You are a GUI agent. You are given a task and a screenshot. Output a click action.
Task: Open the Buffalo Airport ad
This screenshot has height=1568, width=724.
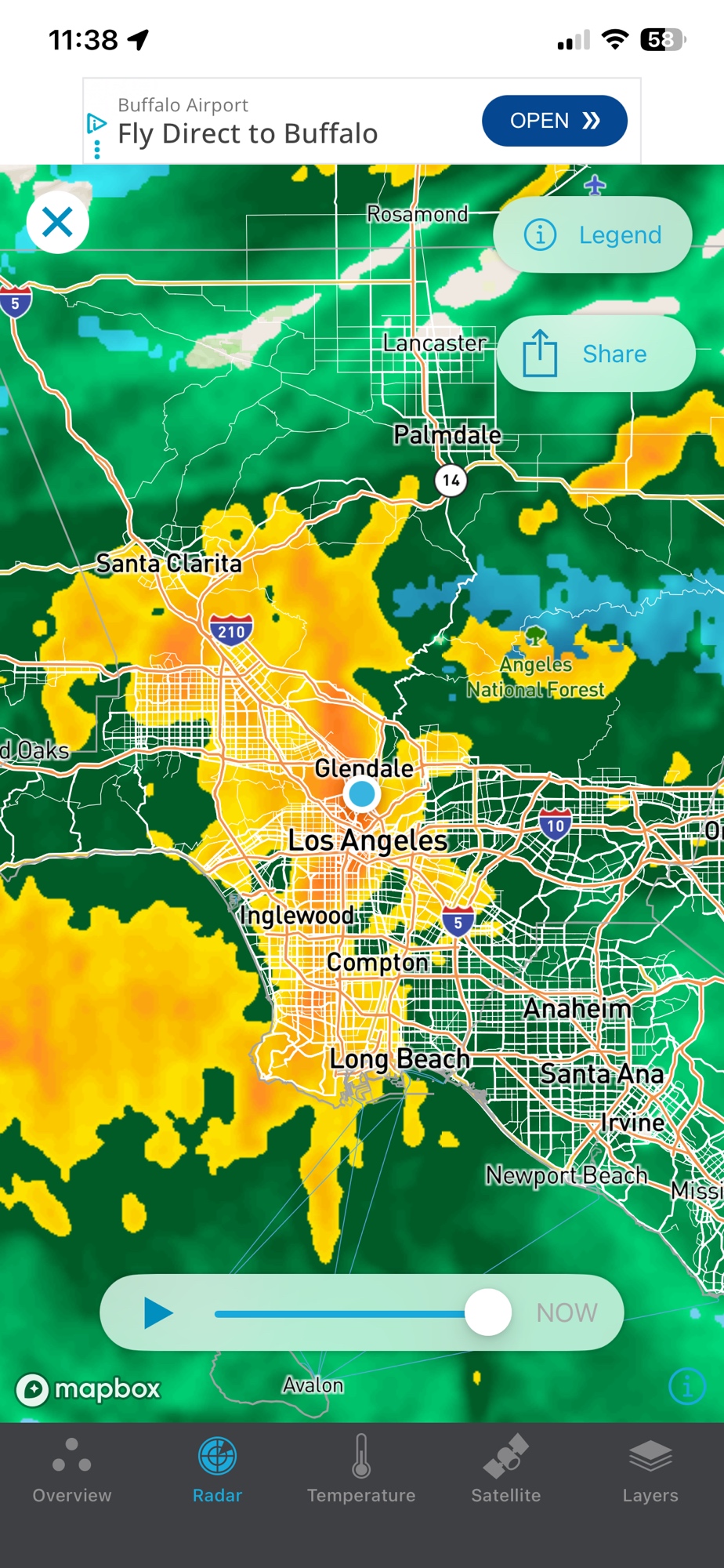554,121
